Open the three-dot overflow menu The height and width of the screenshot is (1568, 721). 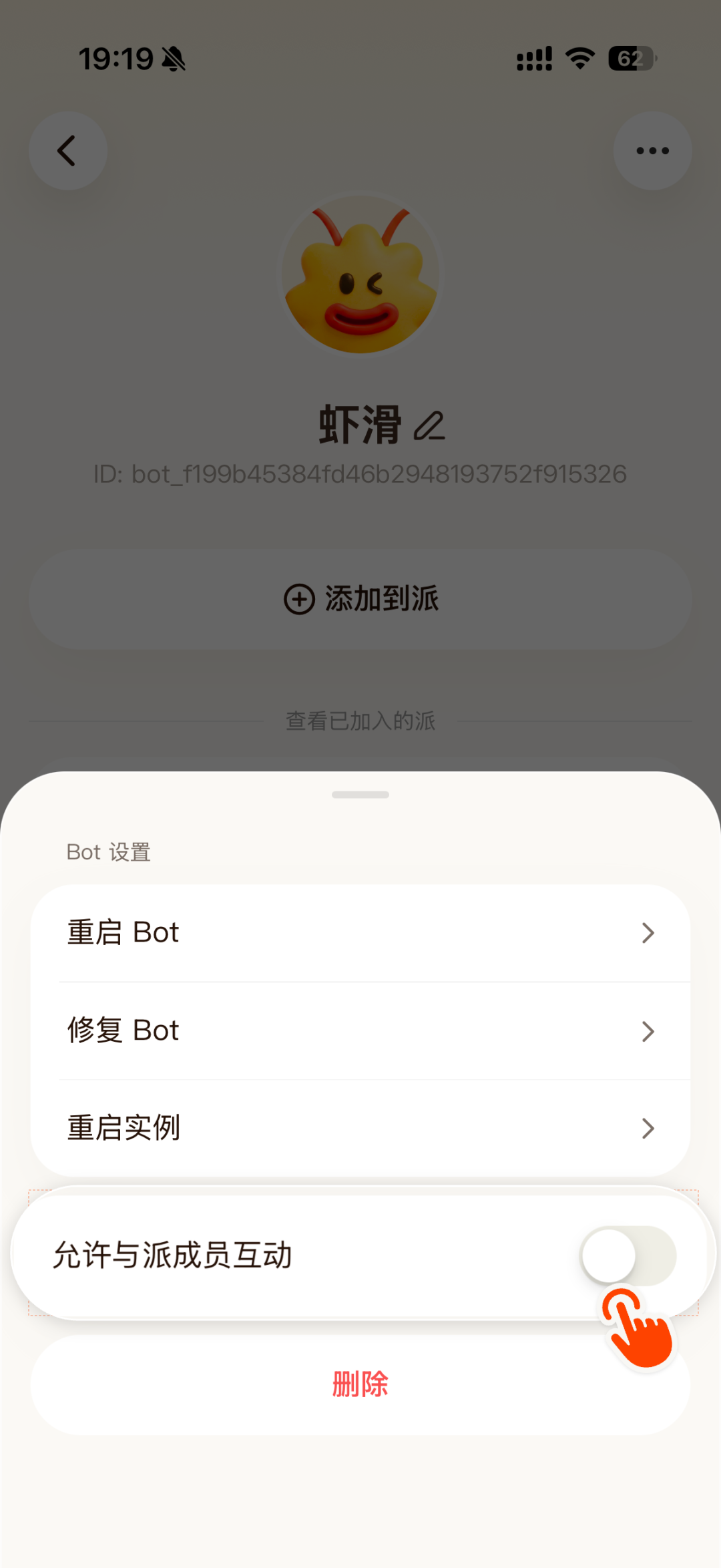(652, 151)
